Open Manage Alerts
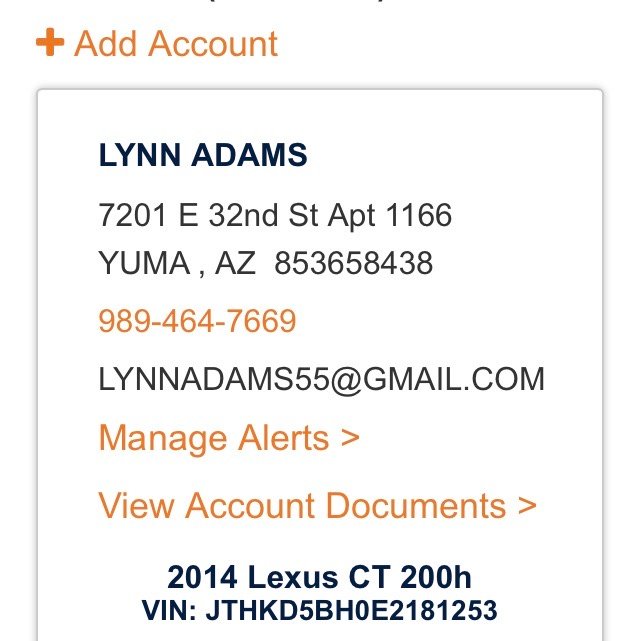Image resolution: width=640 pixels, height=641 pixels. coord(229,438)
